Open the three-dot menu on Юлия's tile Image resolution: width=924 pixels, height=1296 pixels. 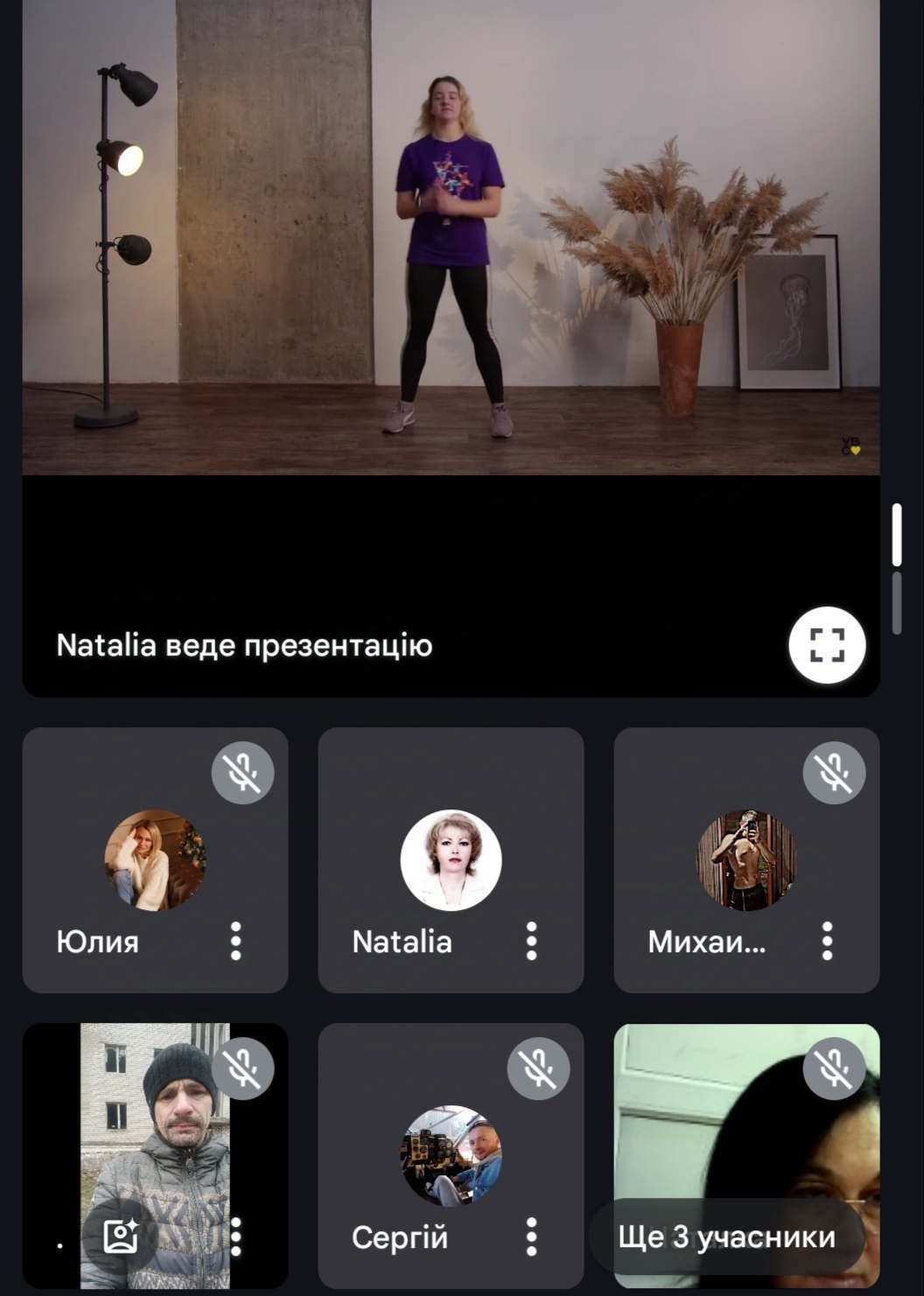[235, 942]
